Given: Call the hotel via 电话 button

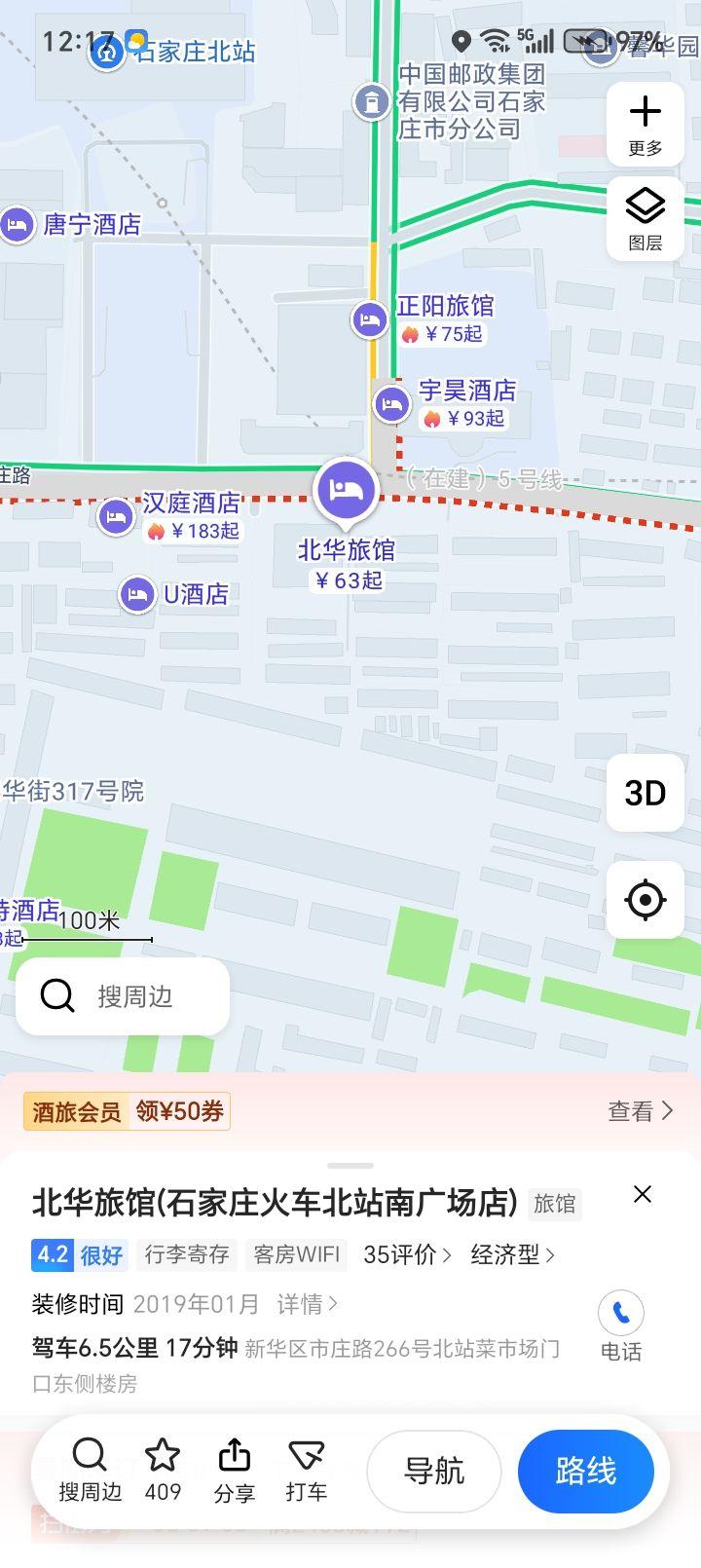Looking at the screenshot, I should click(x=621, y=1326).
